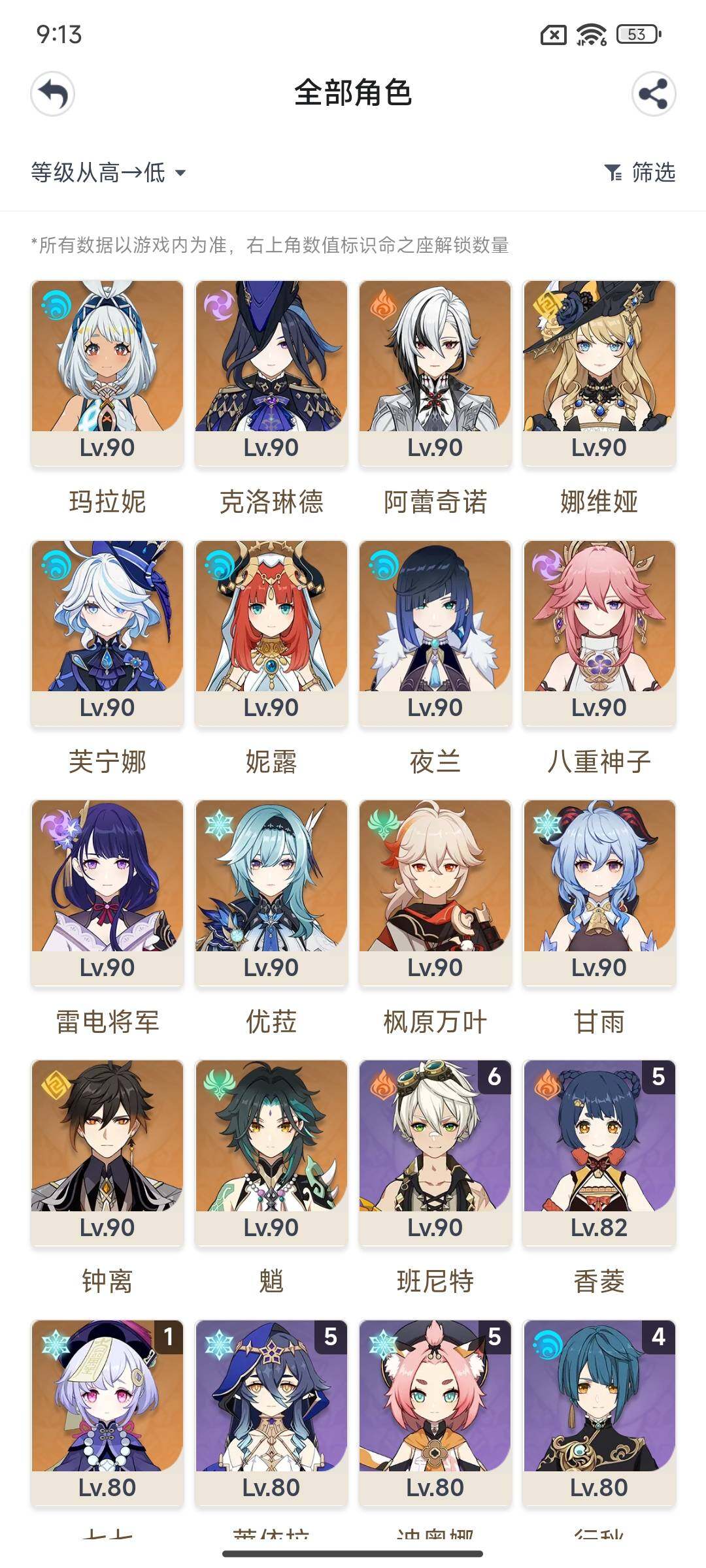Open 班尼特 with constellation 6
Viewport: 706px width, 1568px height.
pyautogui.click(x=435, y=1152)
